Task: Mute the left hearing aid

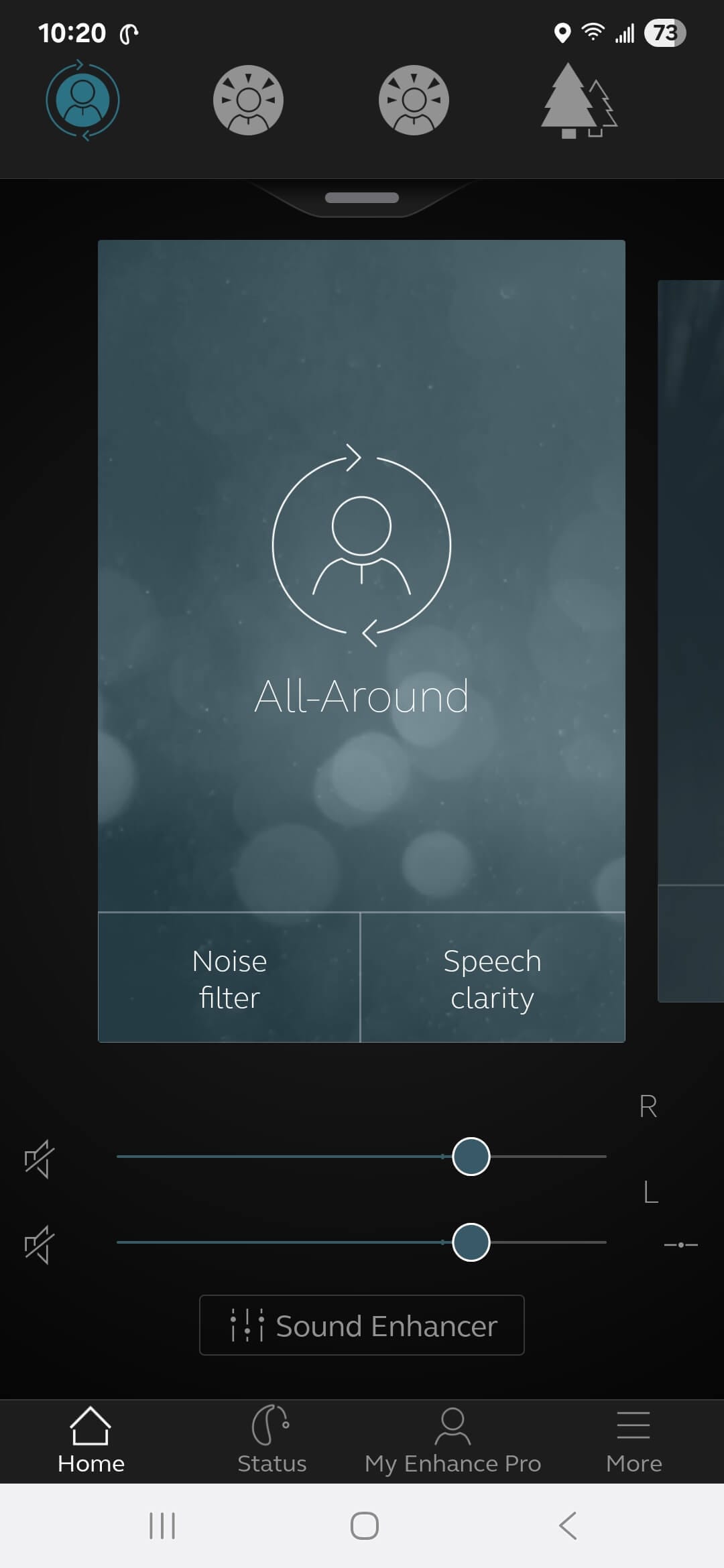Action: click(x=39, y=1244)
